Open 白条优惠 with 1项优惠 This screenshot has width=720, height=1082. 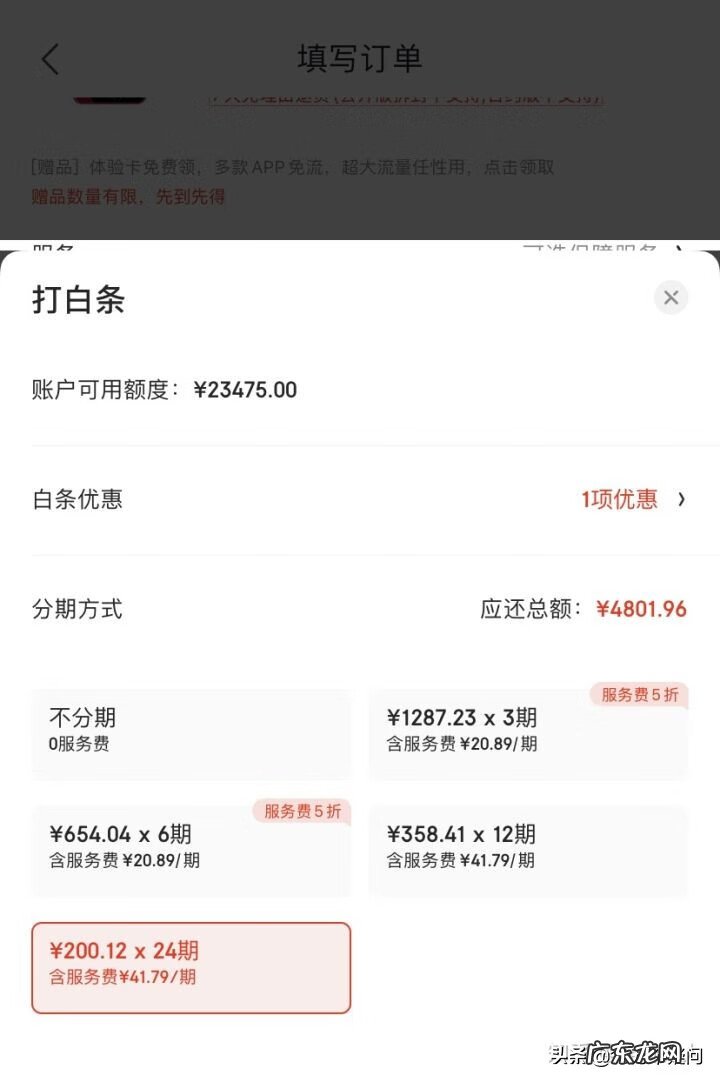(632, 499)
